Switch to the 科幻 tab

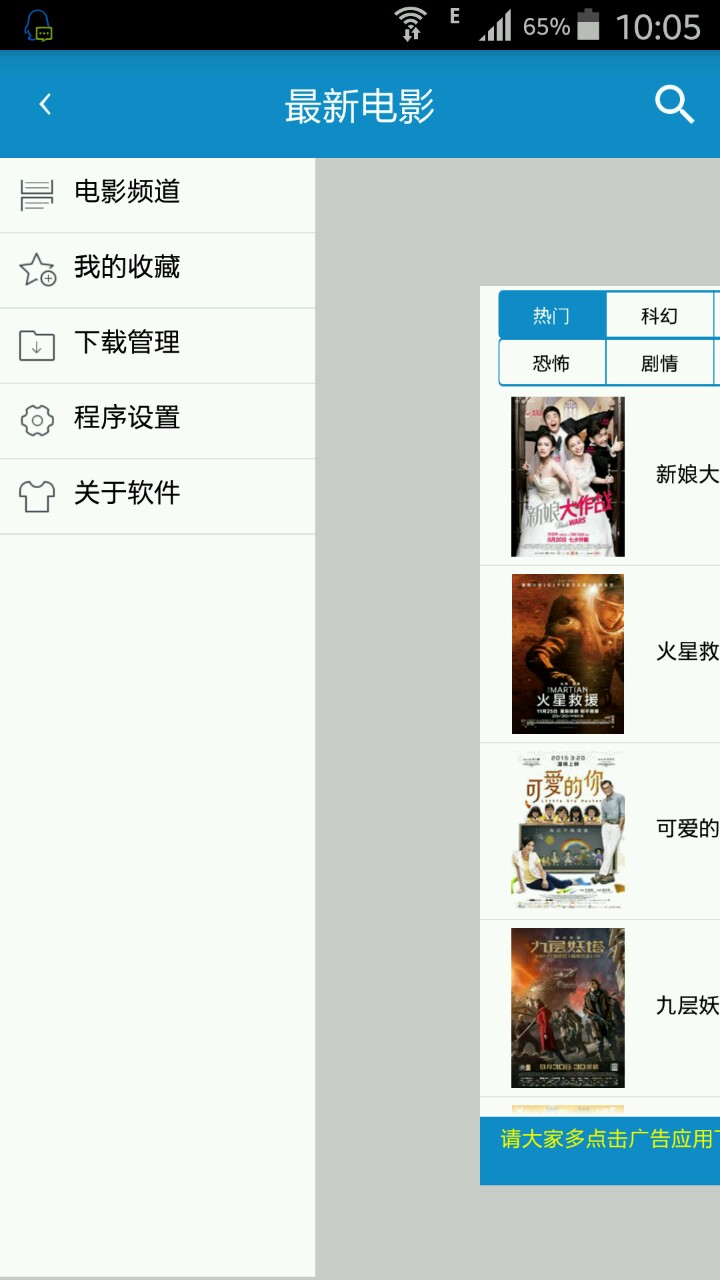tap(660, 316)
